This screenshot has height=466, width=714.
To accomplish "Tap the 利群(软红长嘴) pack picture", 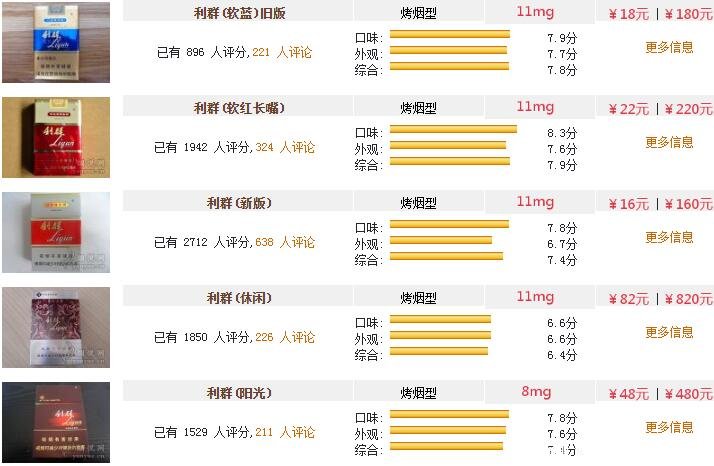I will pyautogui.click(x=42, y=137).
